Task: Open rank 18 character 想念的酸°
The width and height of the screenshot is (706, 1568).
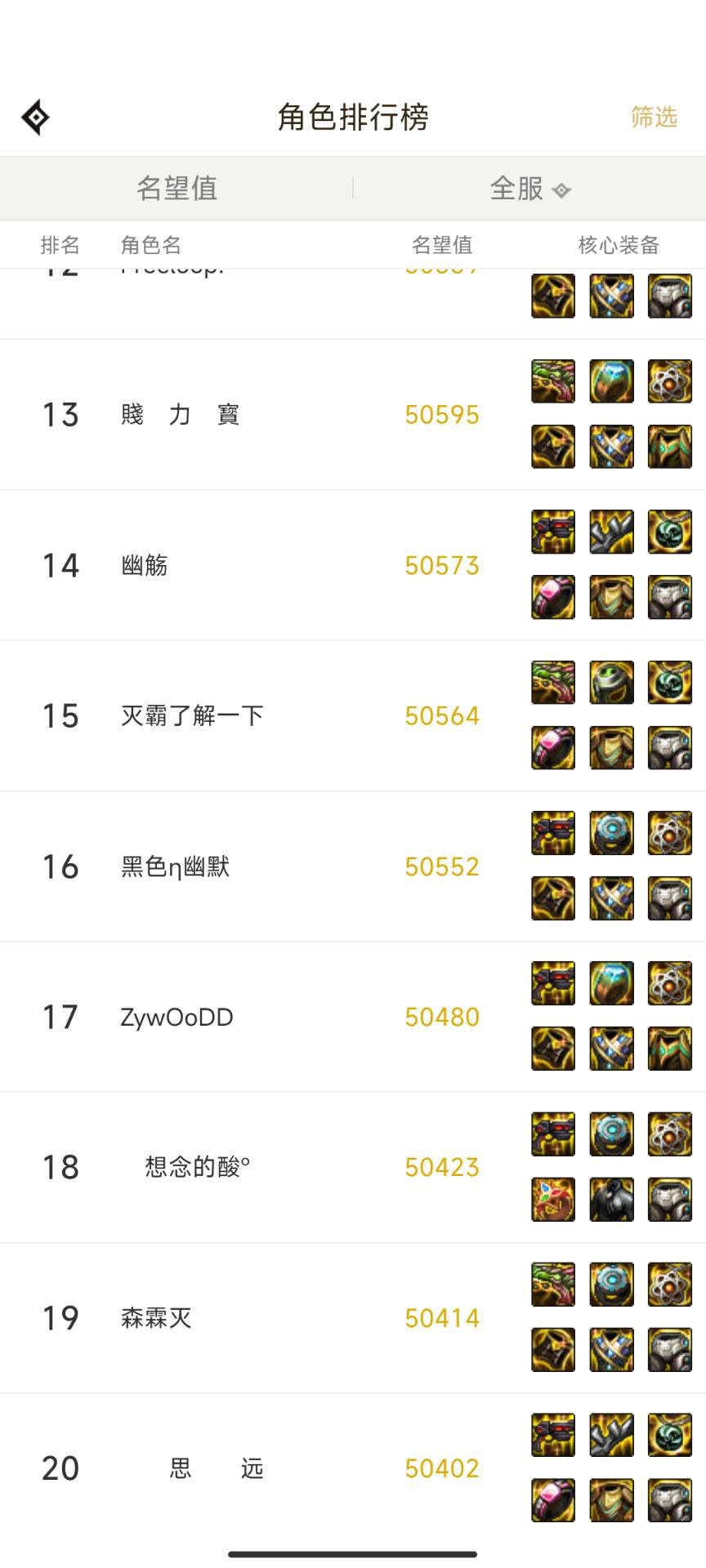Action: (353, 1167)
